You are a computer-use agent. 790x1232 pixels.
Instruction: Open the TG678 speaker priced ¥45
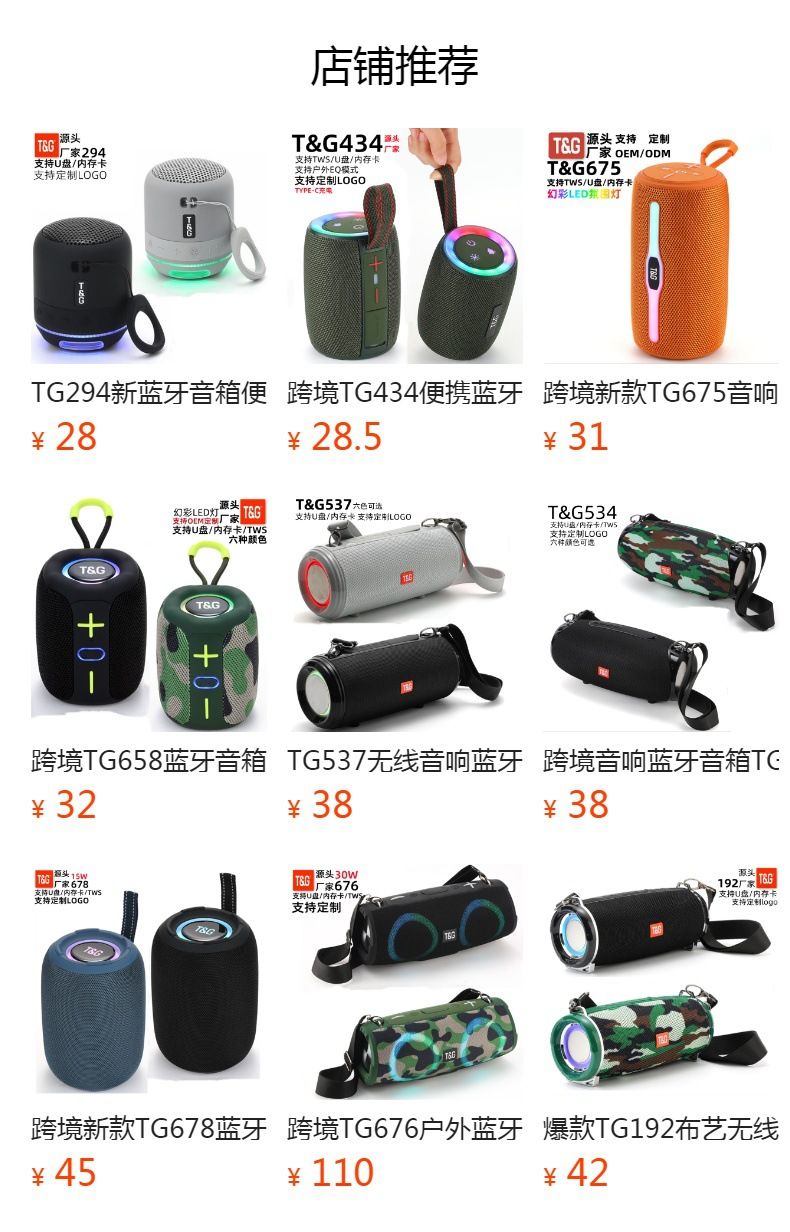click(x=149, y=1029)
